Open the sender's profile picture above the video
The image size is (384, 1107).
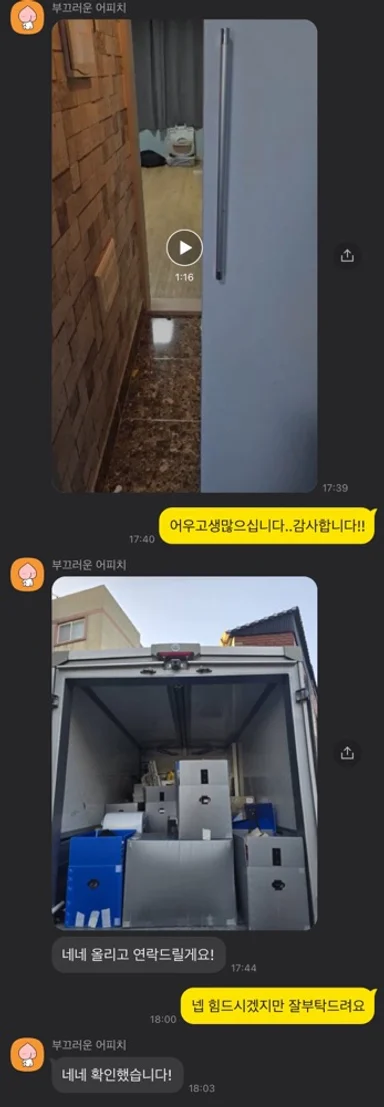[x=27, y=17]
